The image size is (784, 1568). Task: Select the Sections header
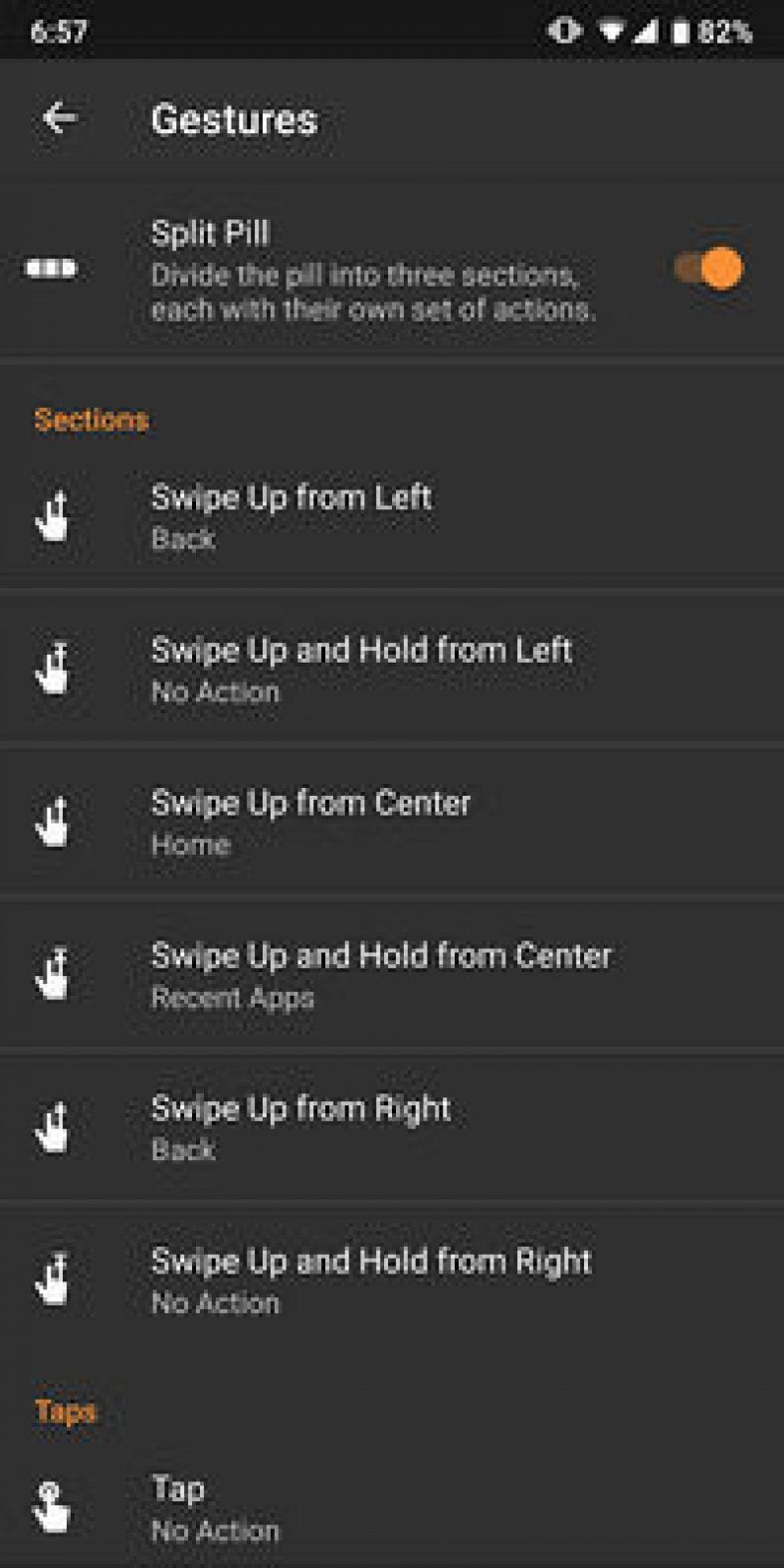[x=92, y=419]
